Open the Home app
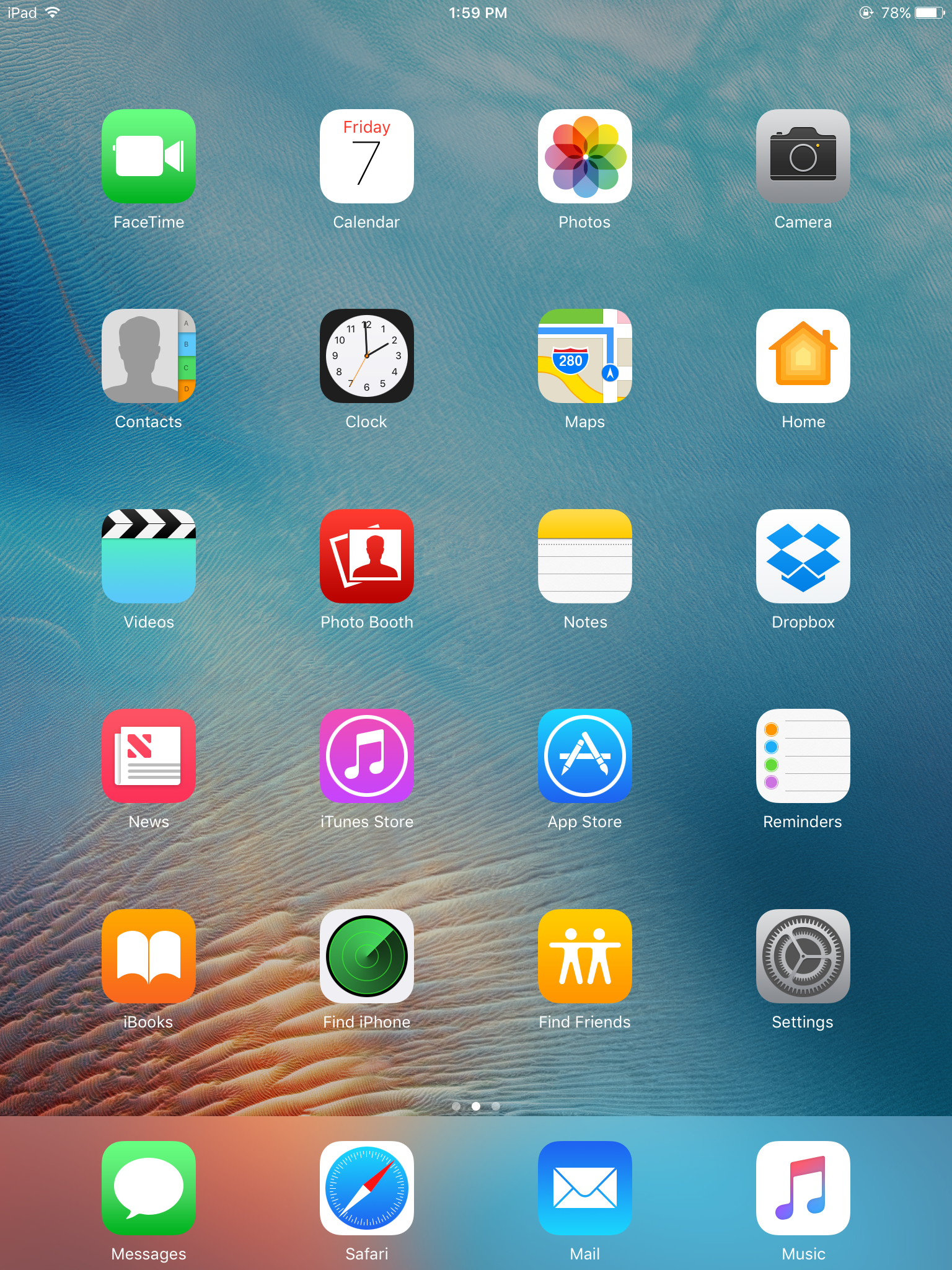The height and width of the screenshot is (1270, 952). (x=803, y=356)
